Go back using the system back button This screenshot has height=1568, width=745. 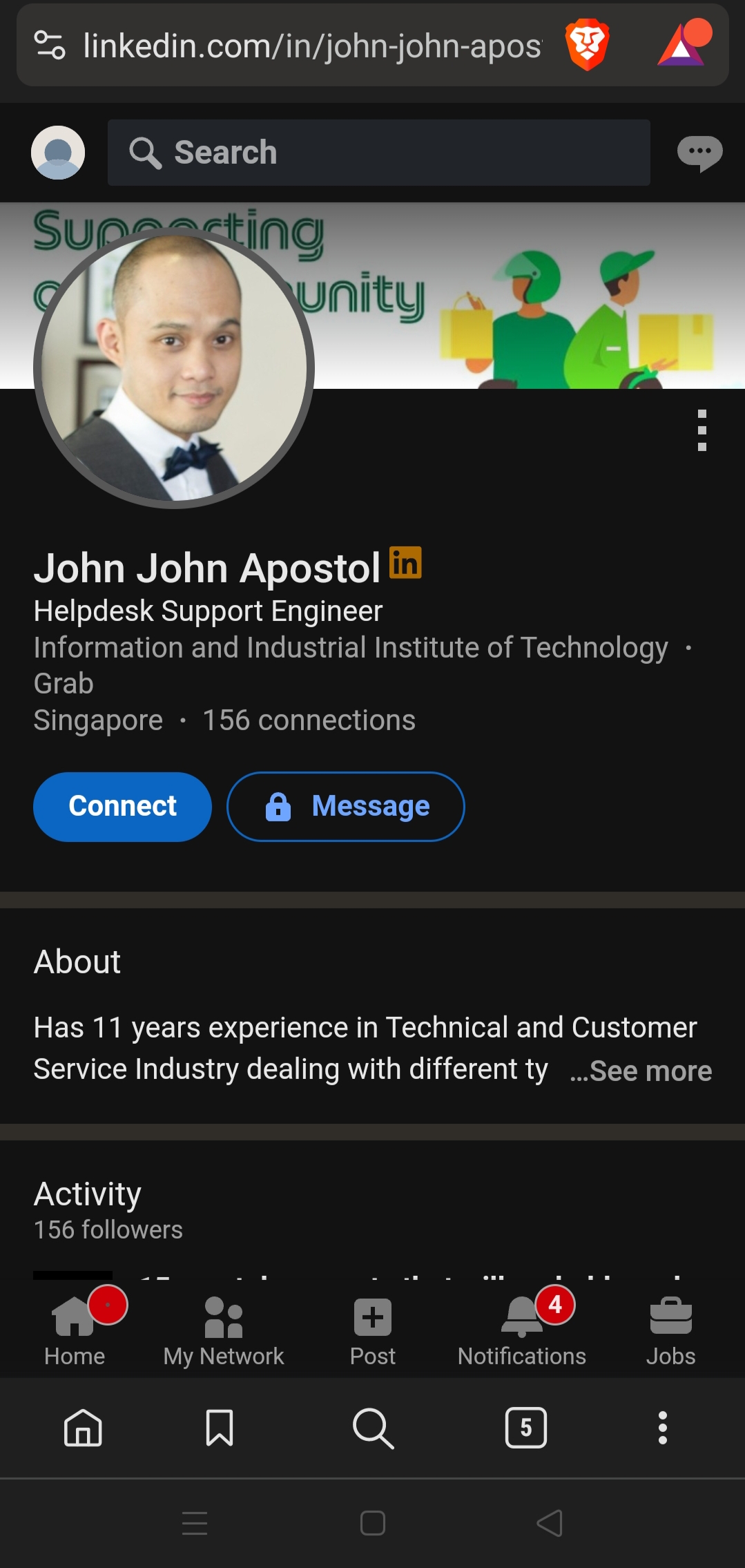(550, 1522)
